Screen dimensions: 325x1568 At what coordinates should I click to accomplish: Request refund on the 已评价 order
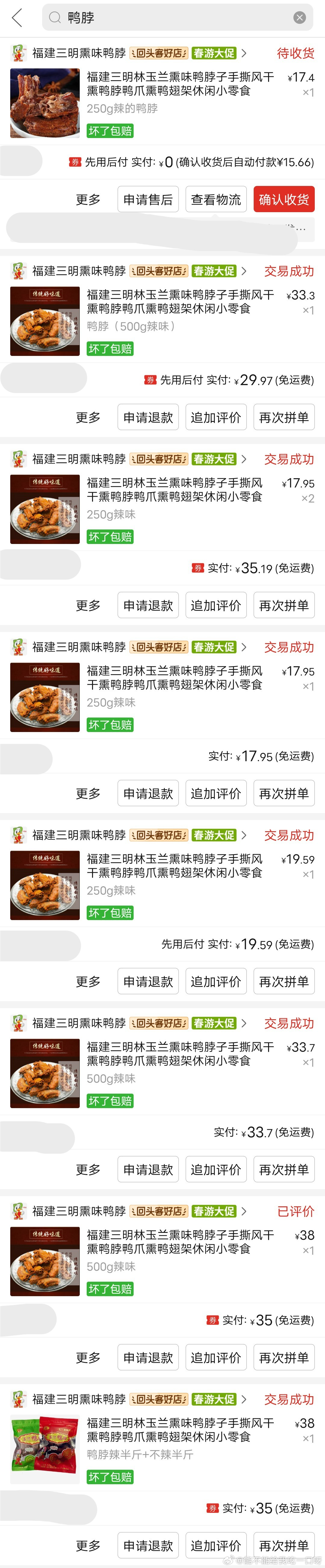click(x=148, y=1358)
